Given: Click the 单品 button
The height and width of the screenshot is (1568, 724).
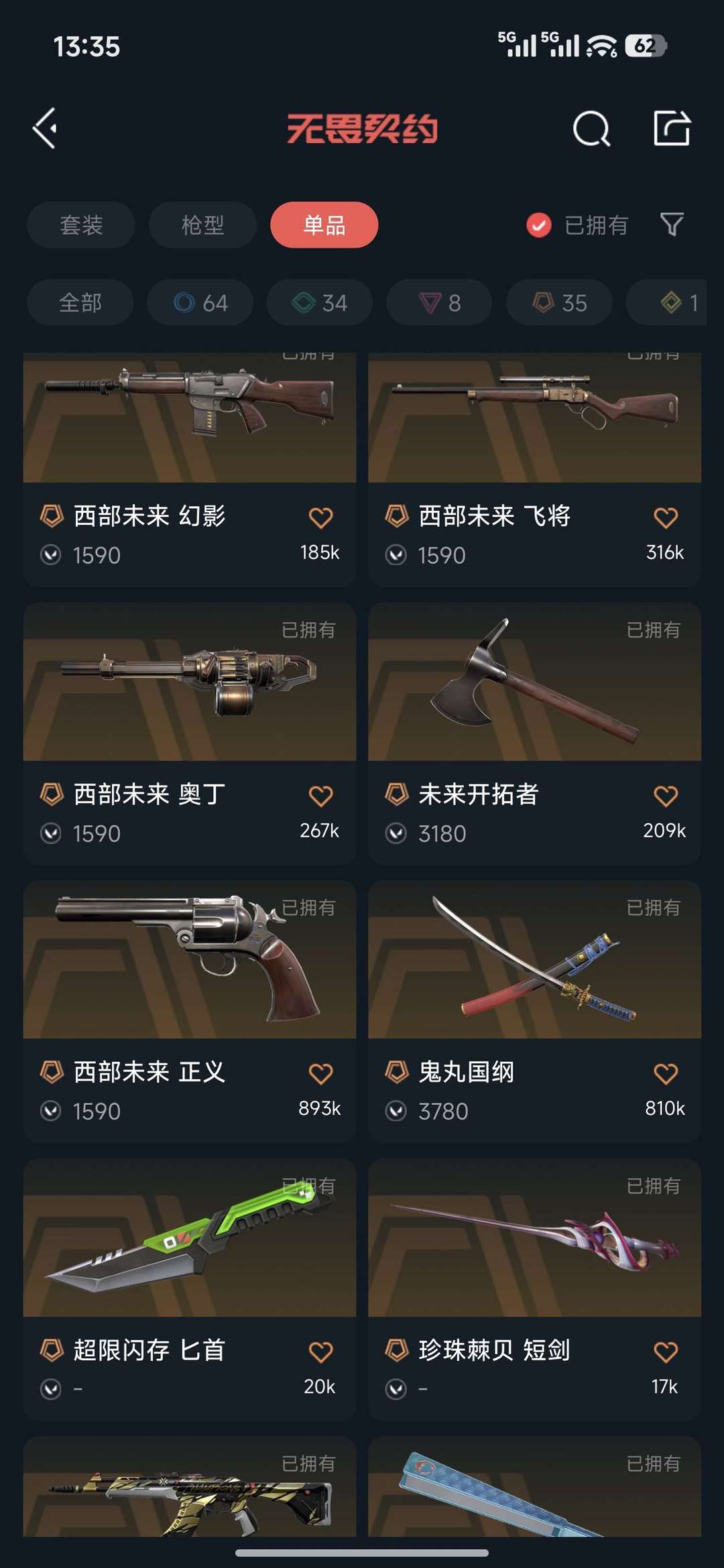Looking at the screenshot, I should click(x=324, y=225).
